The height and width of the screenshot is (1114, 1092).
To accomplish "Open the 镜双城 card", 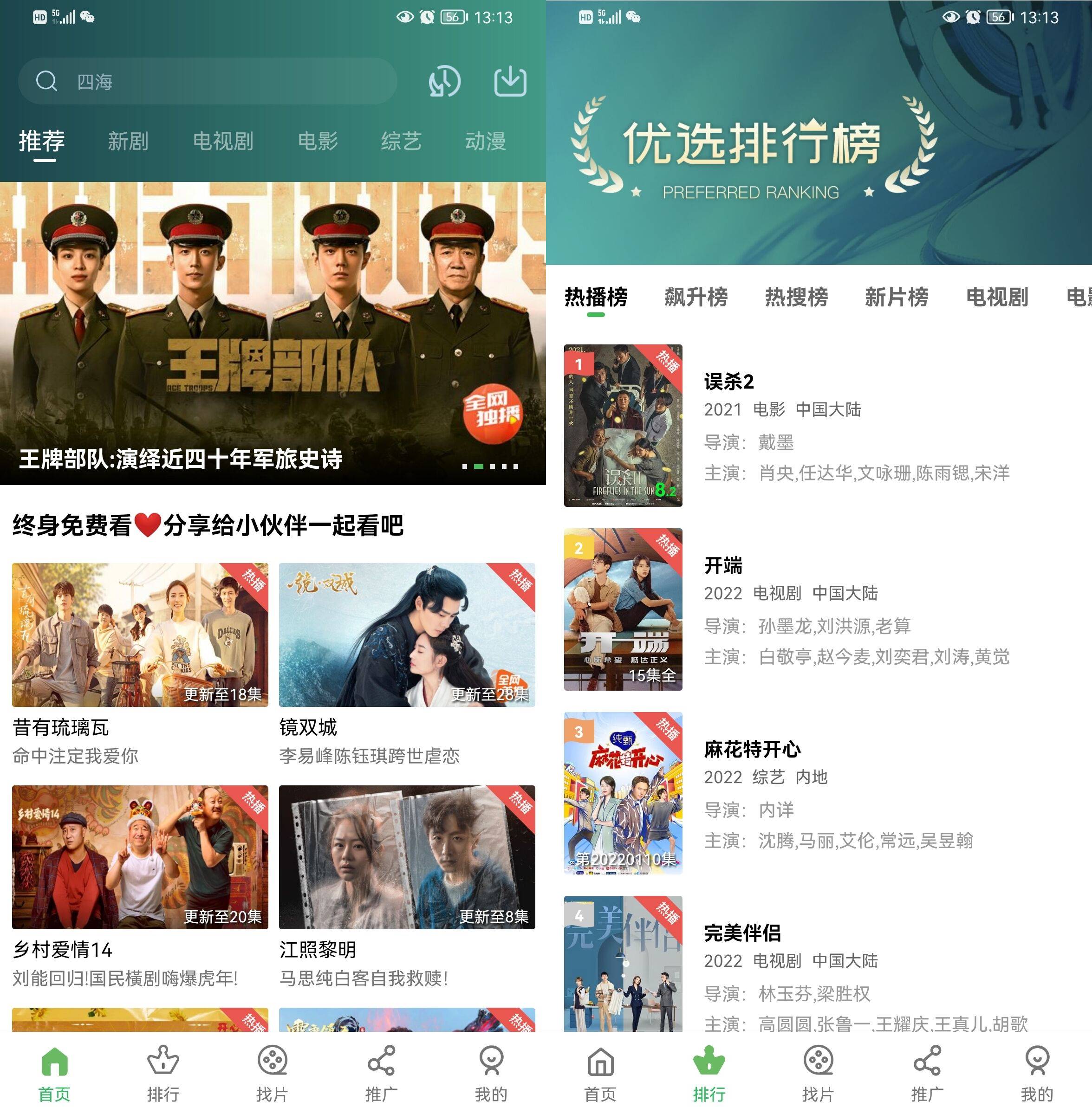I will [407, 635].
